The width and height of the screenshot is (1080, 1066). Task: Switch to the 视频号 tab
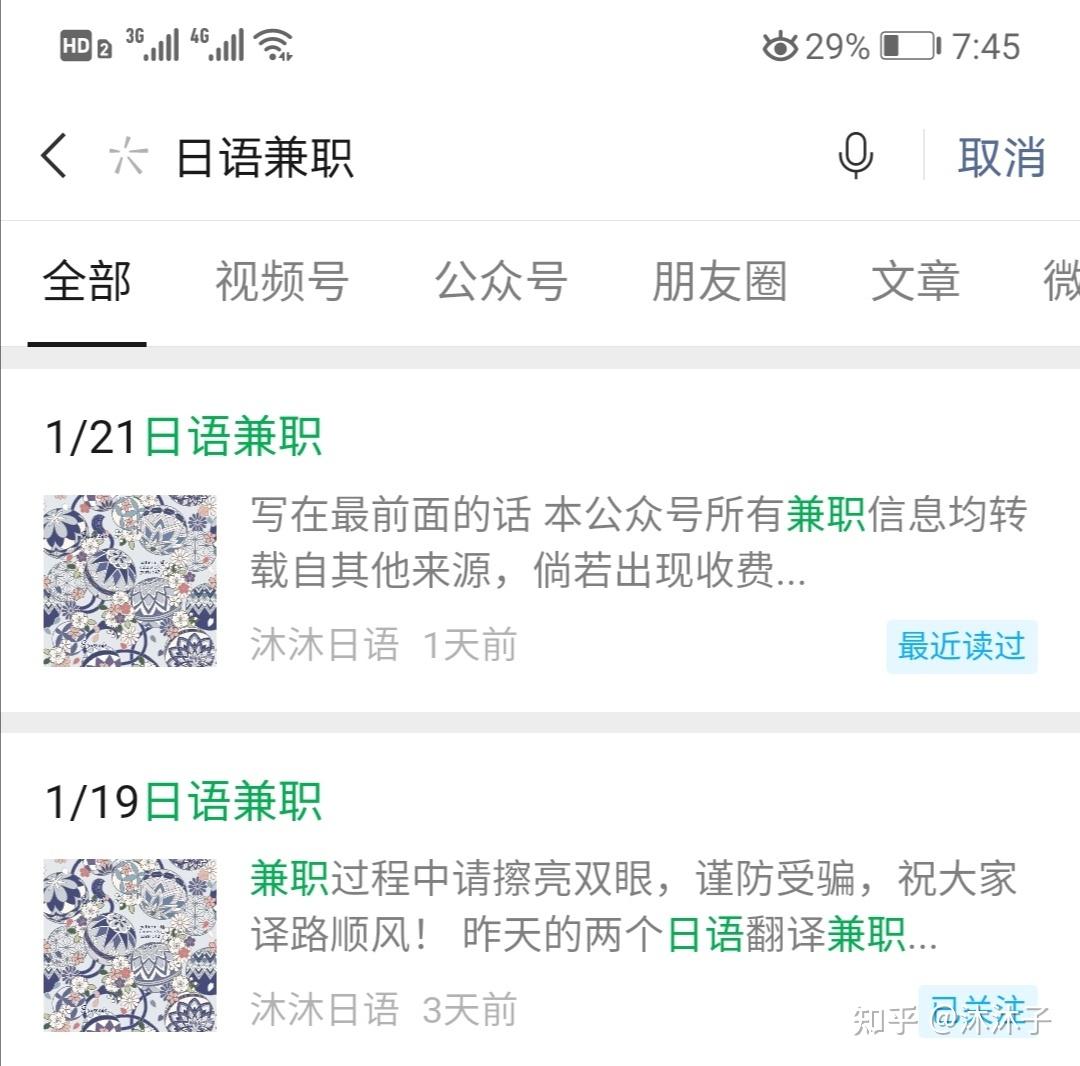click(x=282, y=282)
